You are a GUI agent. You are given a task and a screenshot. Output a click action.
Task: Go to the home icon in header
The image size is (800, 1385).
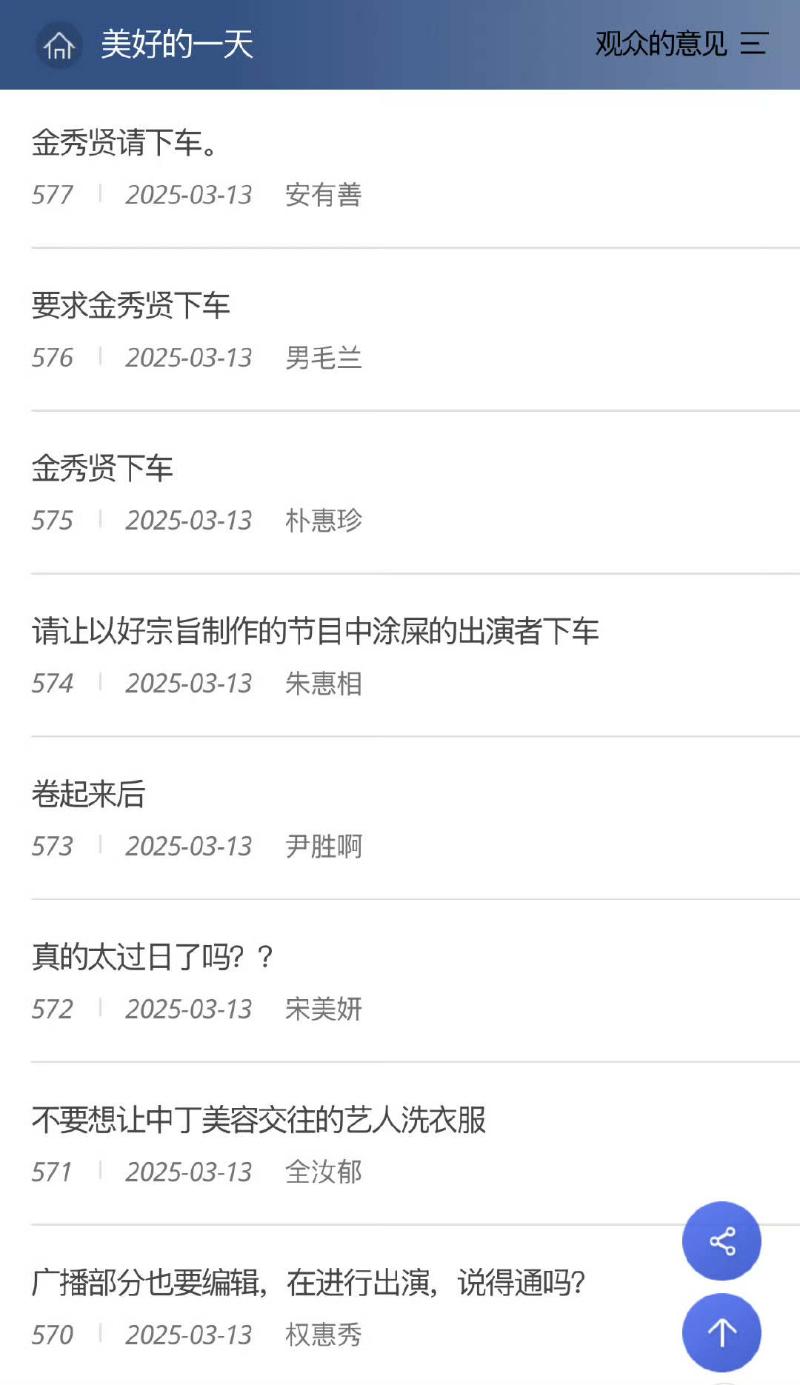click(x=59, y=45)
